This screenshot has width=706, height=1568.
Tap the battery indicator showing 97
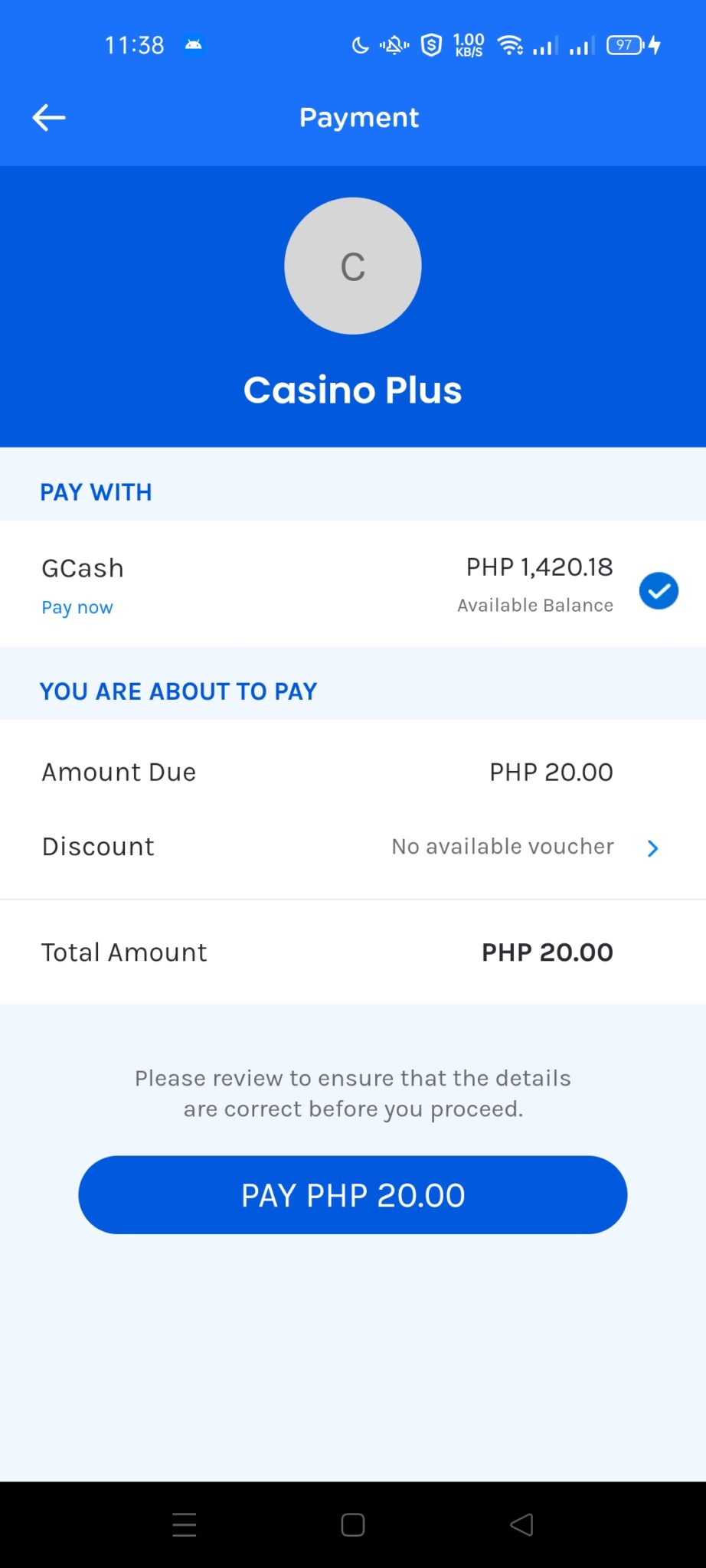point(624,45)
